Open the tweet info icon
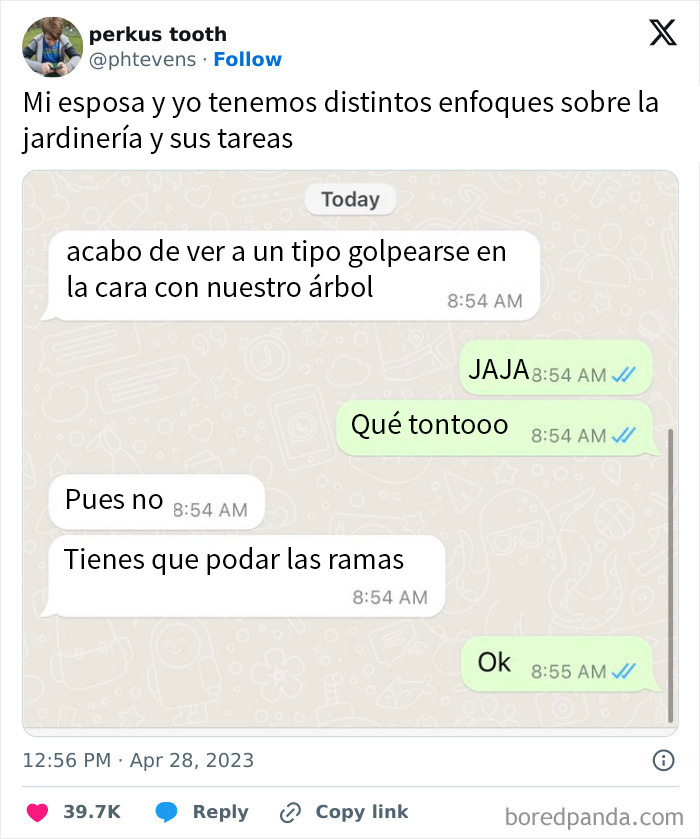 pyautogui.click(x=662, y=761)
